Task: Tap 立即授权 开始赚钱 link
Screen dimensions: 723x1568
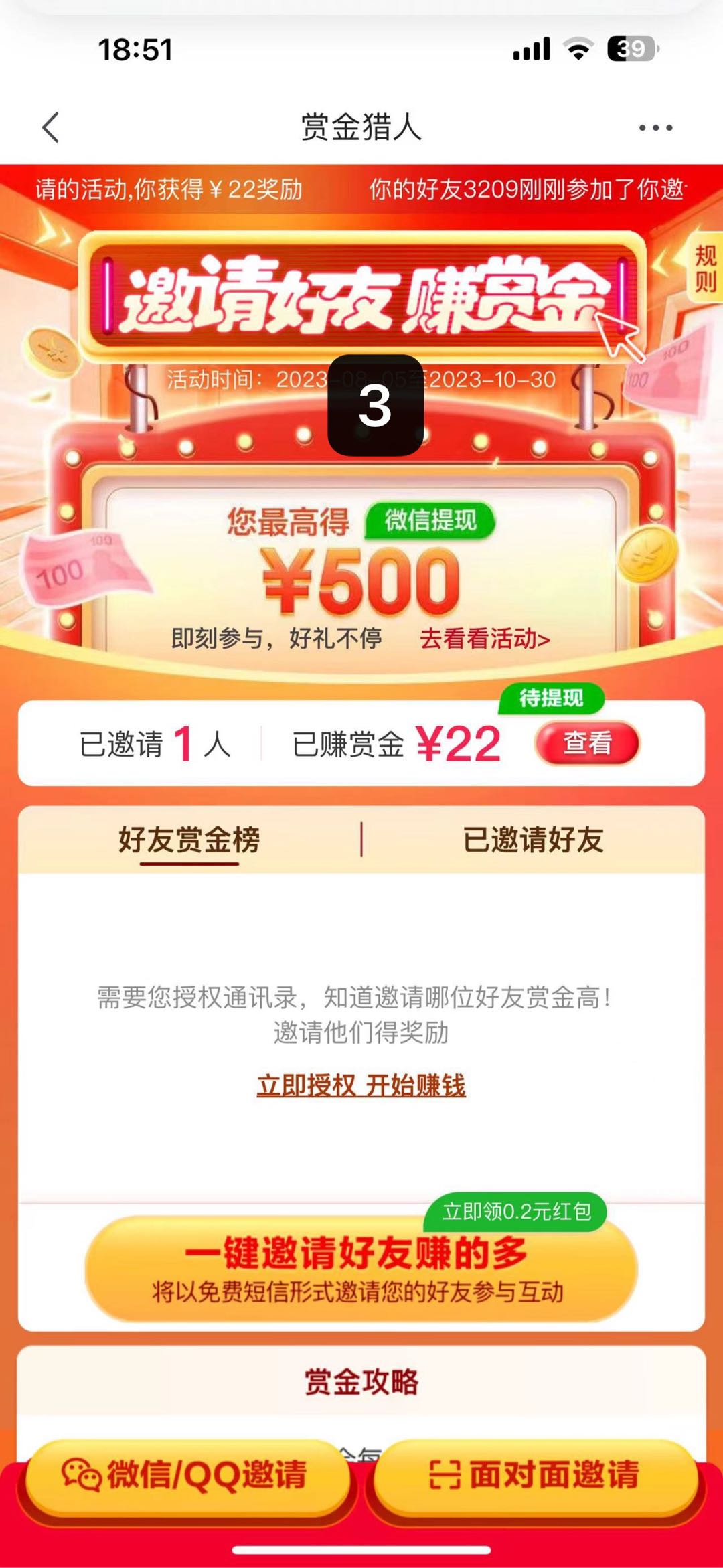Action: click(x=361, y=1085)
